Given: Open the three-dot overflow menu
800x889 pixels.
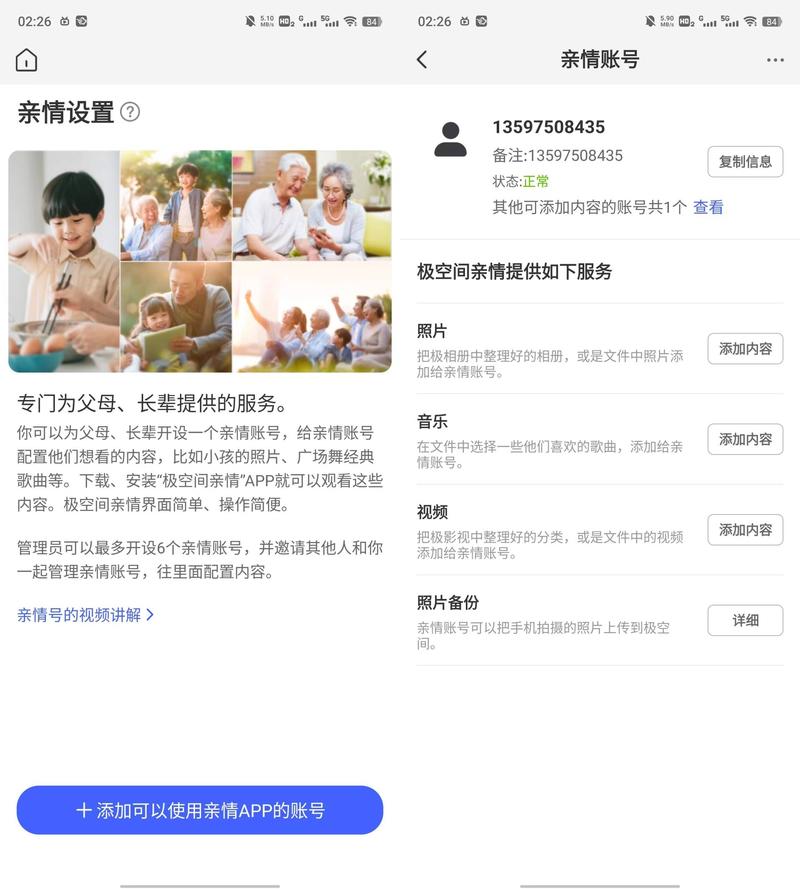Looking at the screenshot, I should coord(775,60).
